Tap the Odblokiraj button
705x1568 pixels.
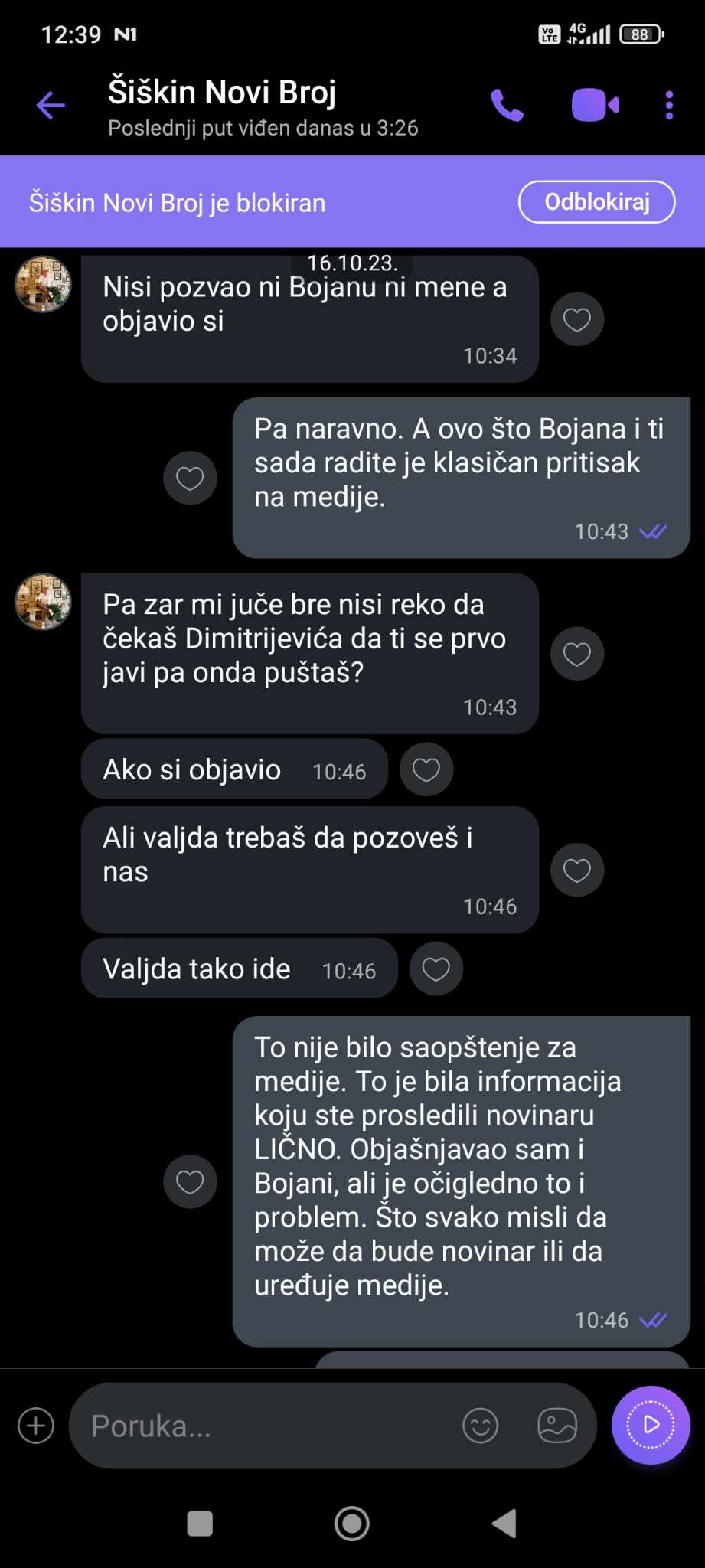pos(597,202)
